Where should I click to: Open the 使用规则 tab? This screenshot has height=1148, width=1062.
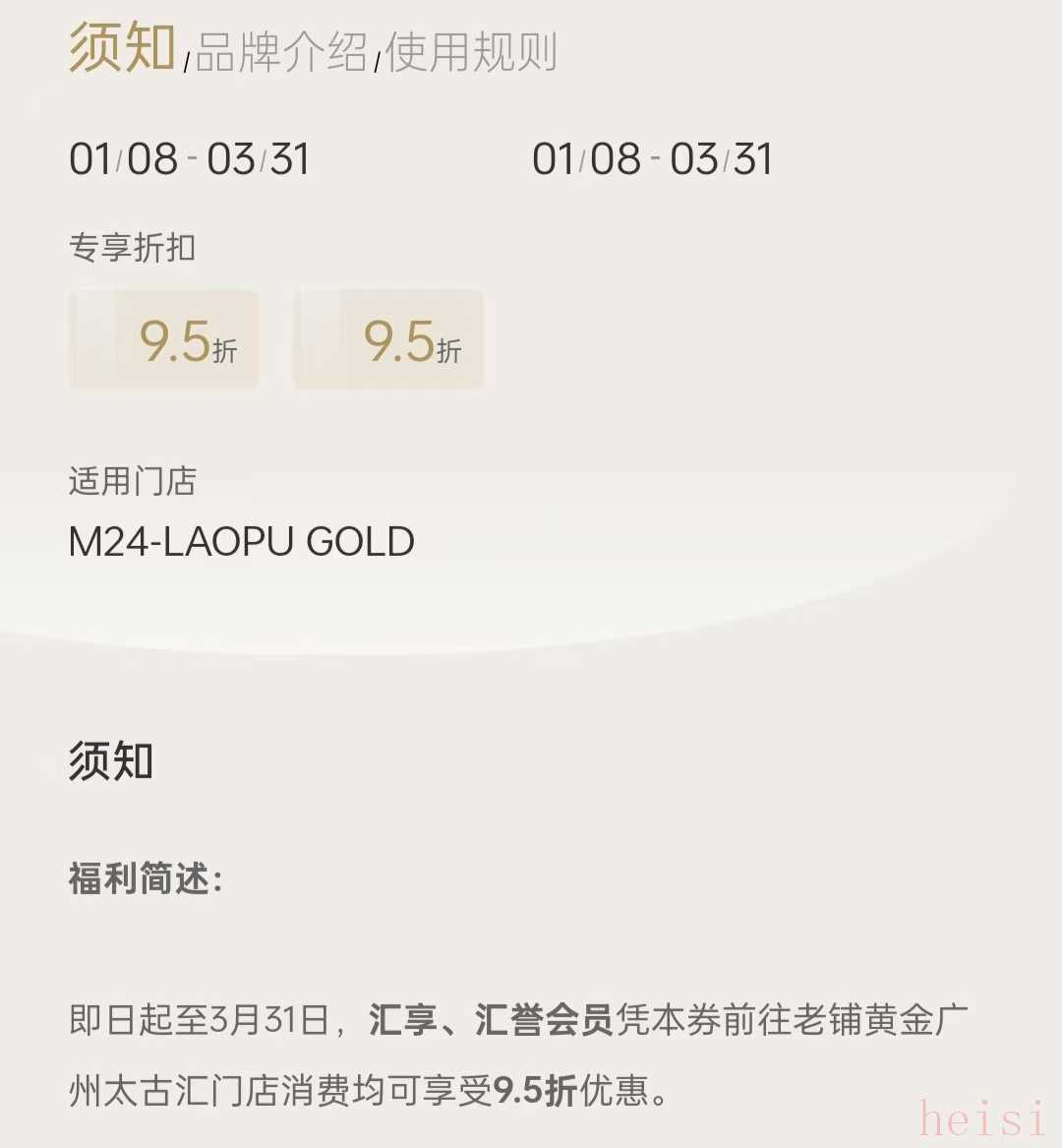(x=471, y=52)
